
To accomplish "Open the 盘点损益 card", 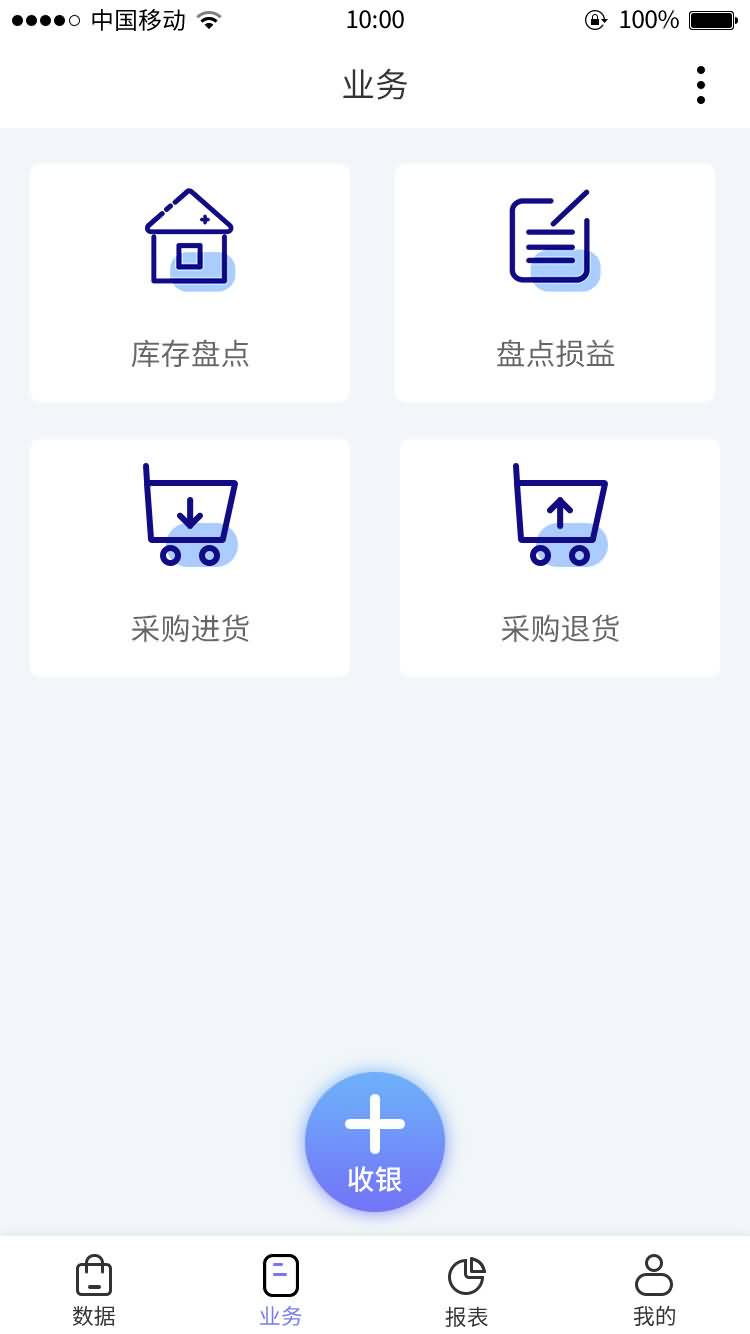I will [555, 283].
